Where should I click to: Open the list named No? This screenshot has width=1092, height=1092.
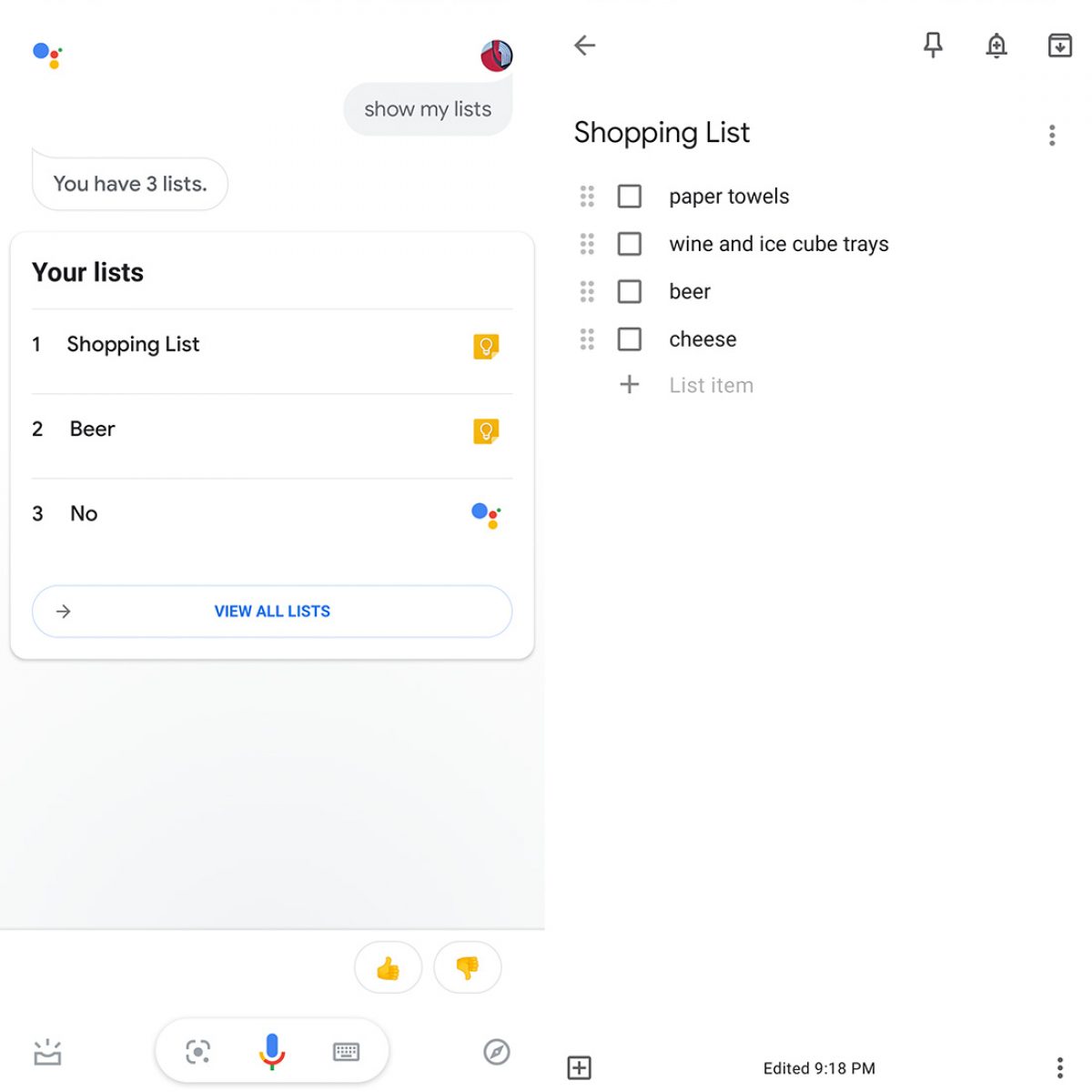pos(84,514)
